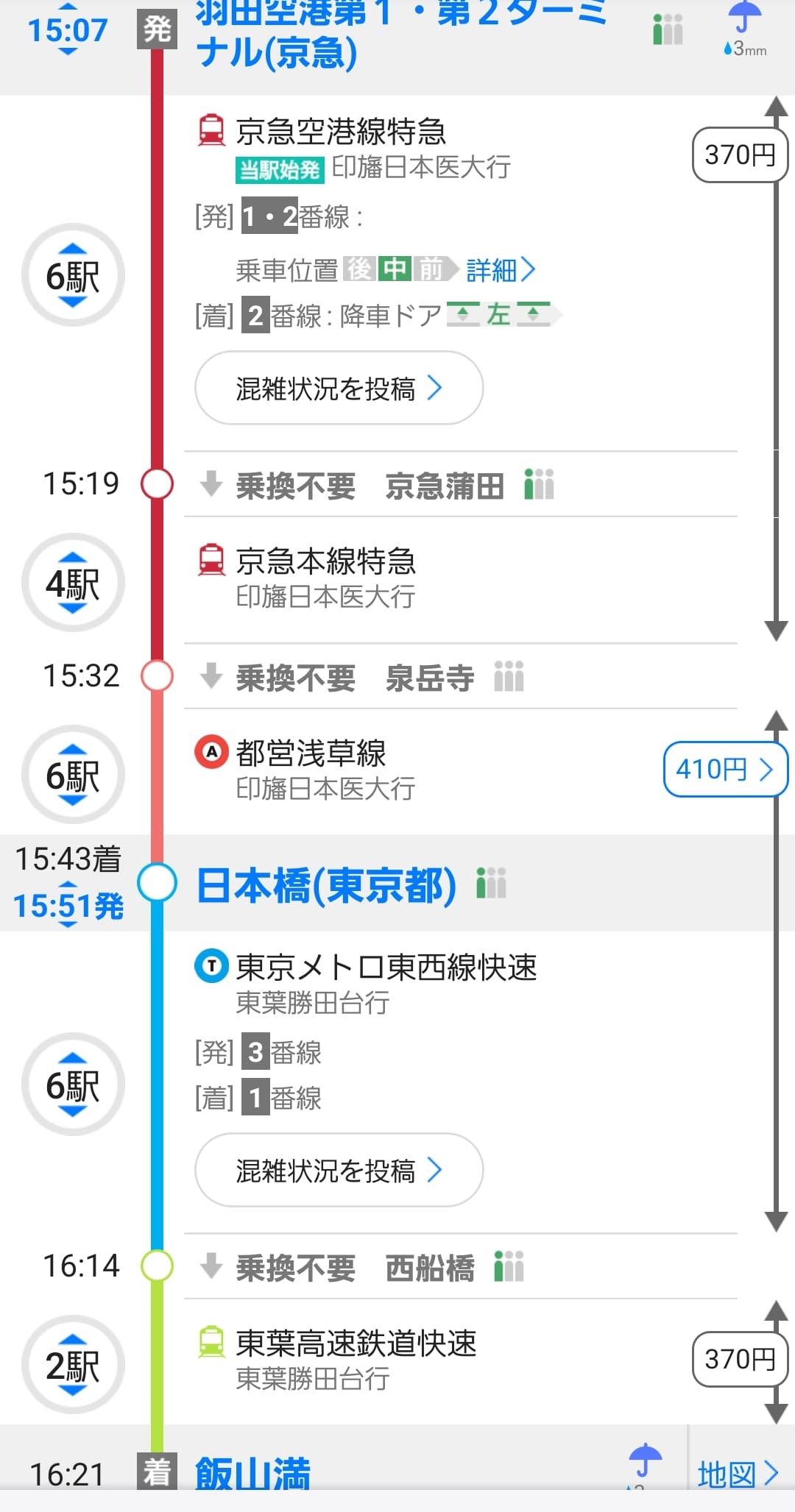
Task: Open 詳細 for boarding position details
Action: pos(501,270)
